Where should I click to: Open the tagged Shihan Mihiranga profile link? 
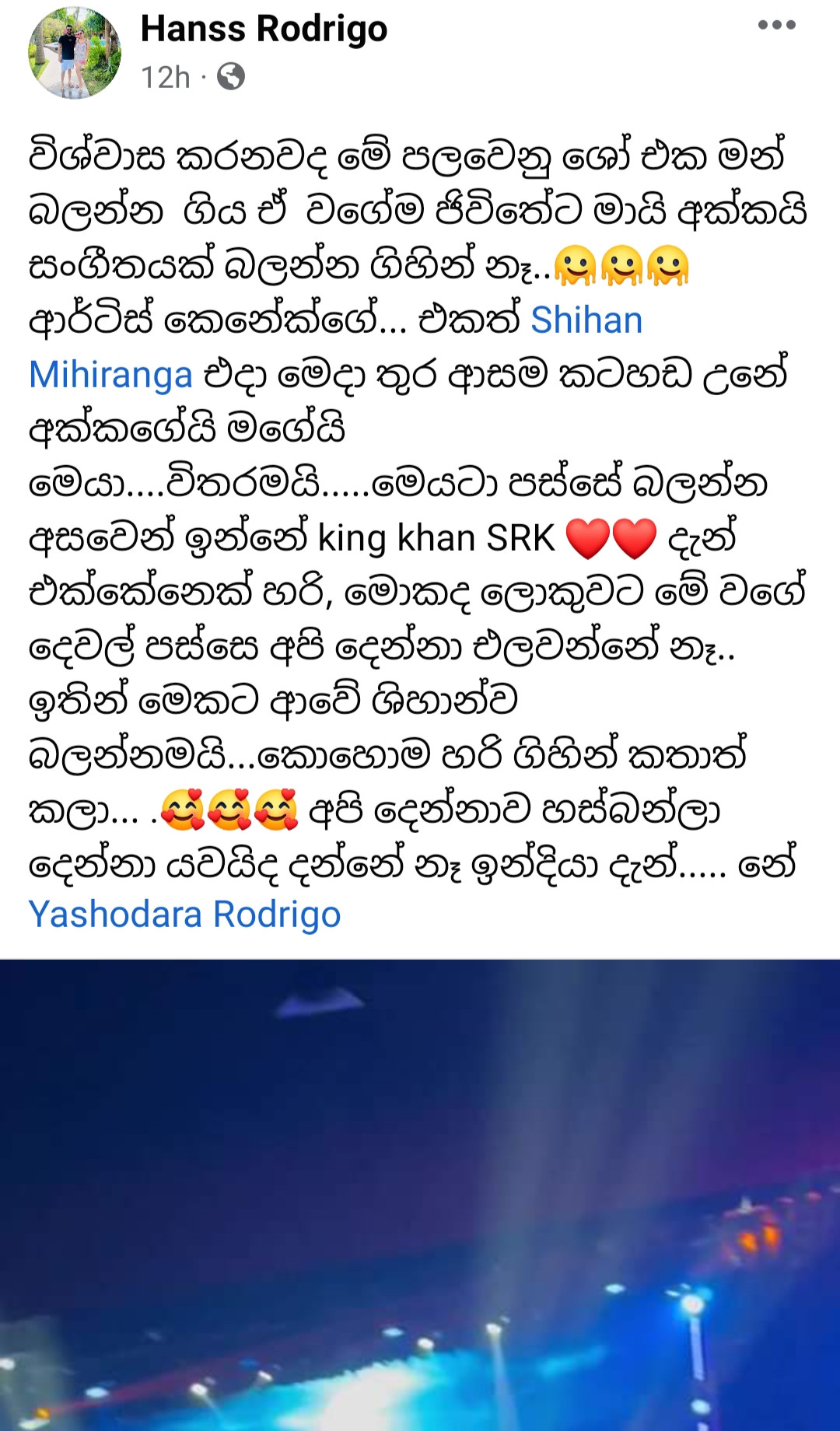coord(586,320)
